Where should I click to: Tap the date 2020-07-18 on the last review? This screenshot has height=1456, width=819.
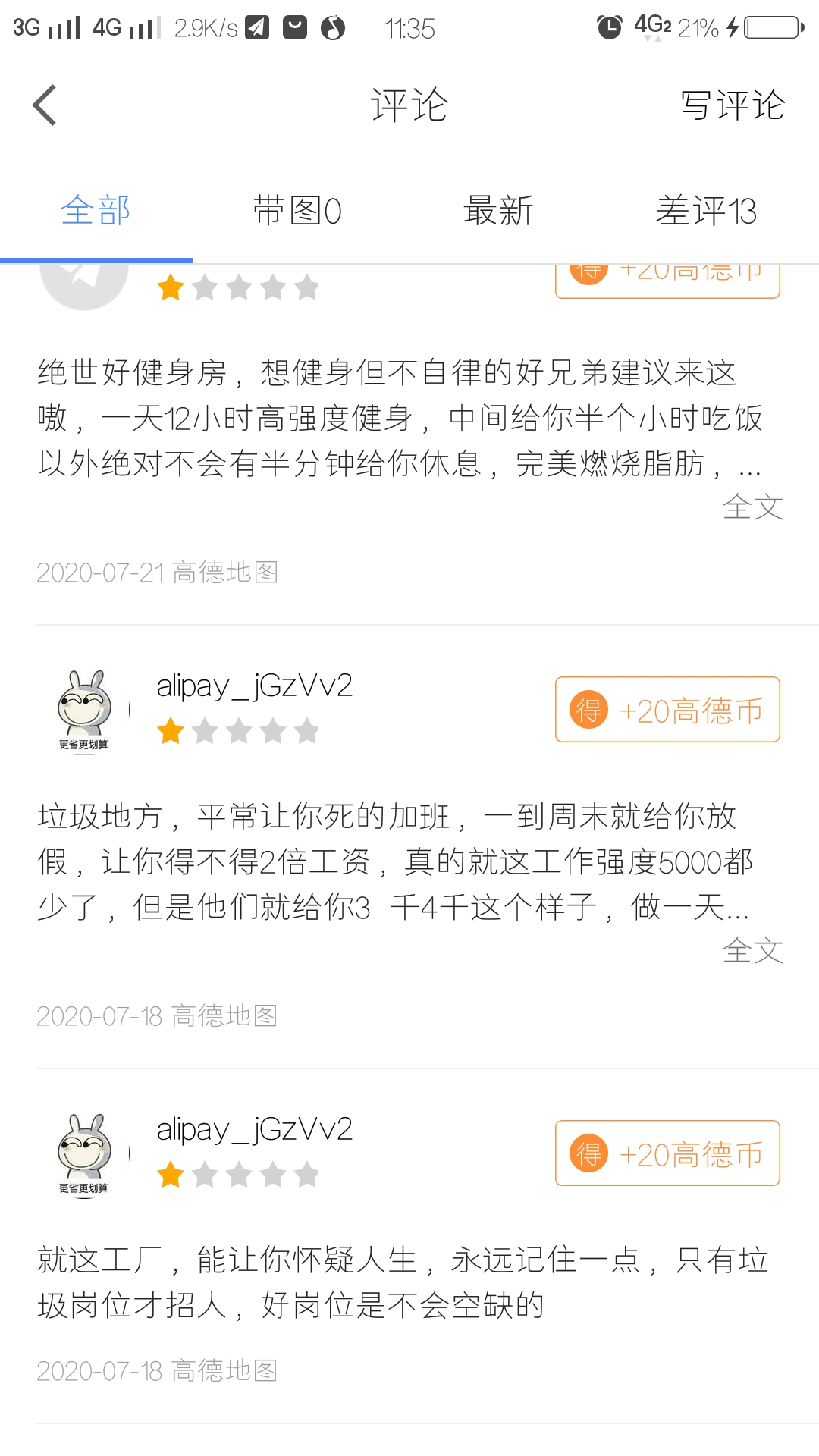click(x=102, y=1369)
